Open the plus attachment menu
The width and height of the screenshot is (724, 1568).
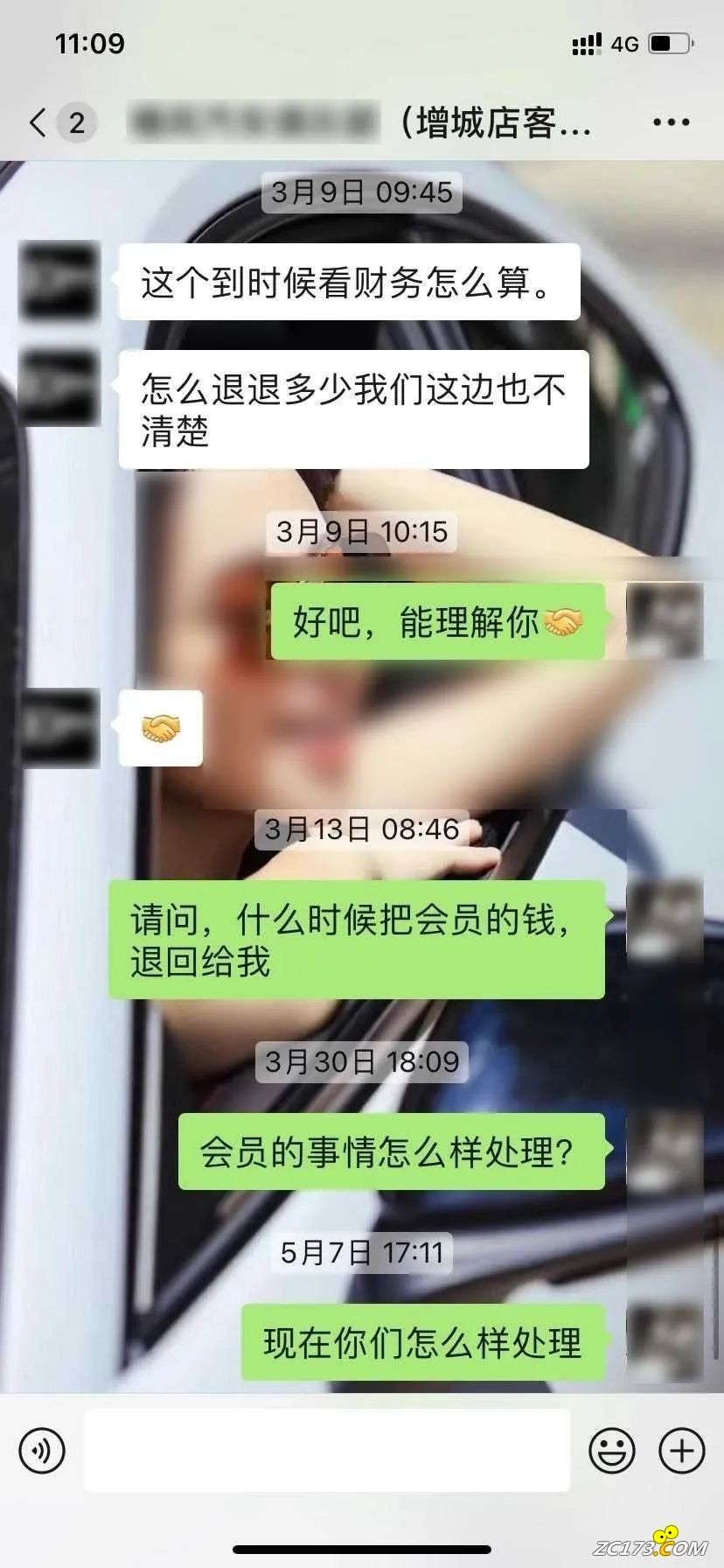click(681, 1450)
